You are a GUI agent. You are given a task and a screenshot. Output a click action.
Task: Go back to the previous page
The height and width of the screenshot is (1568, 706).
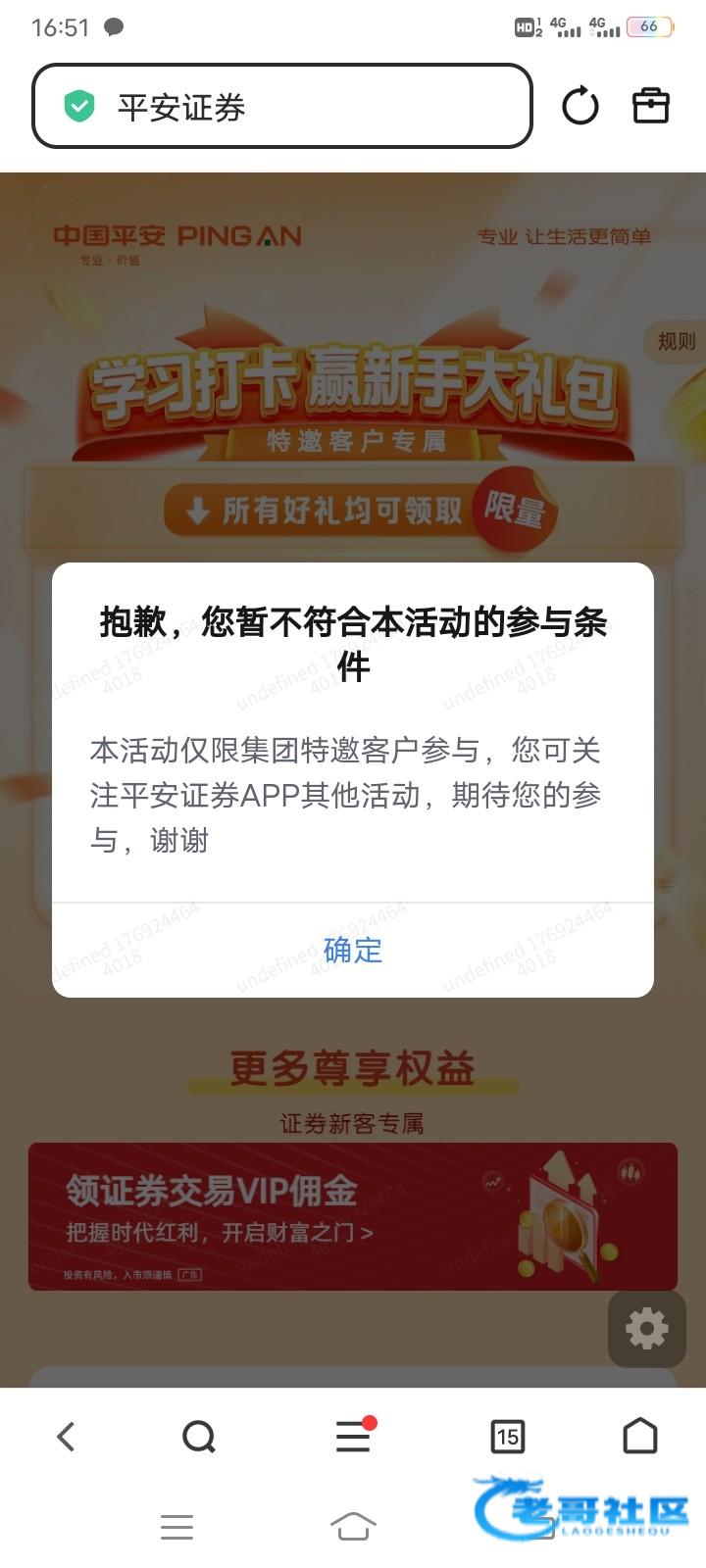click(x=66, y=1437)
